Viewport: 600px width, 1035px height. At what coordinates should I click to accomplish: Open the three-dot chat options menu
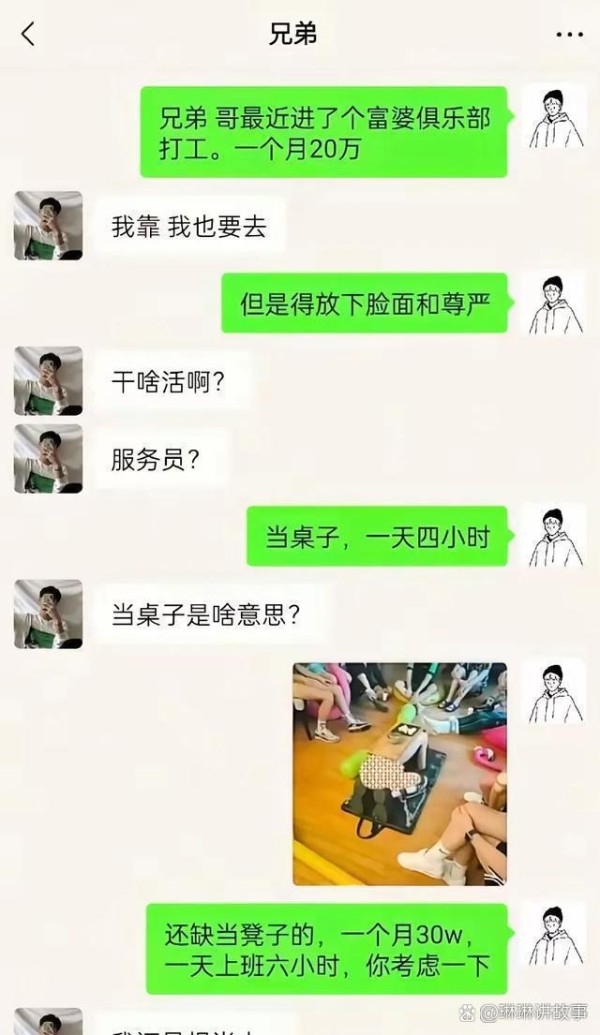pyautogui.click(x=569, y=34)
